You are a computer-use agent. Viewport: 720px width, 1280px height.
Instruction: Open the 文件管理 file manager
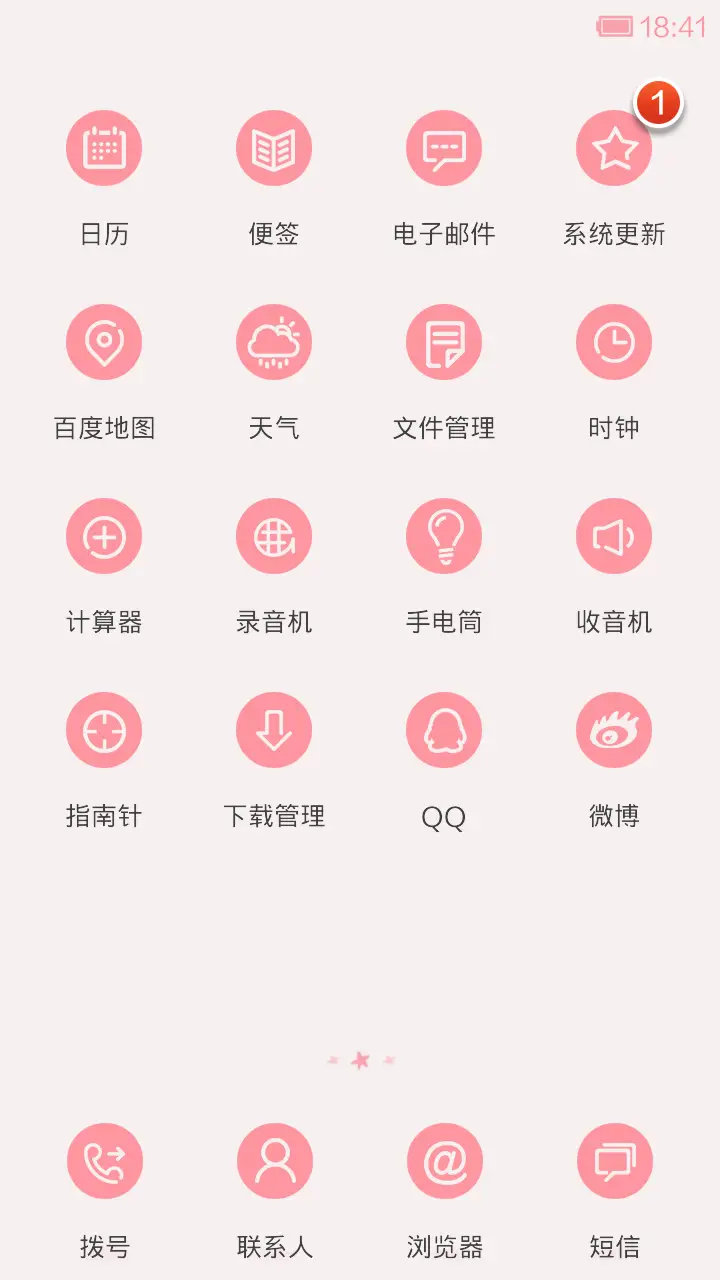point(444,341)
